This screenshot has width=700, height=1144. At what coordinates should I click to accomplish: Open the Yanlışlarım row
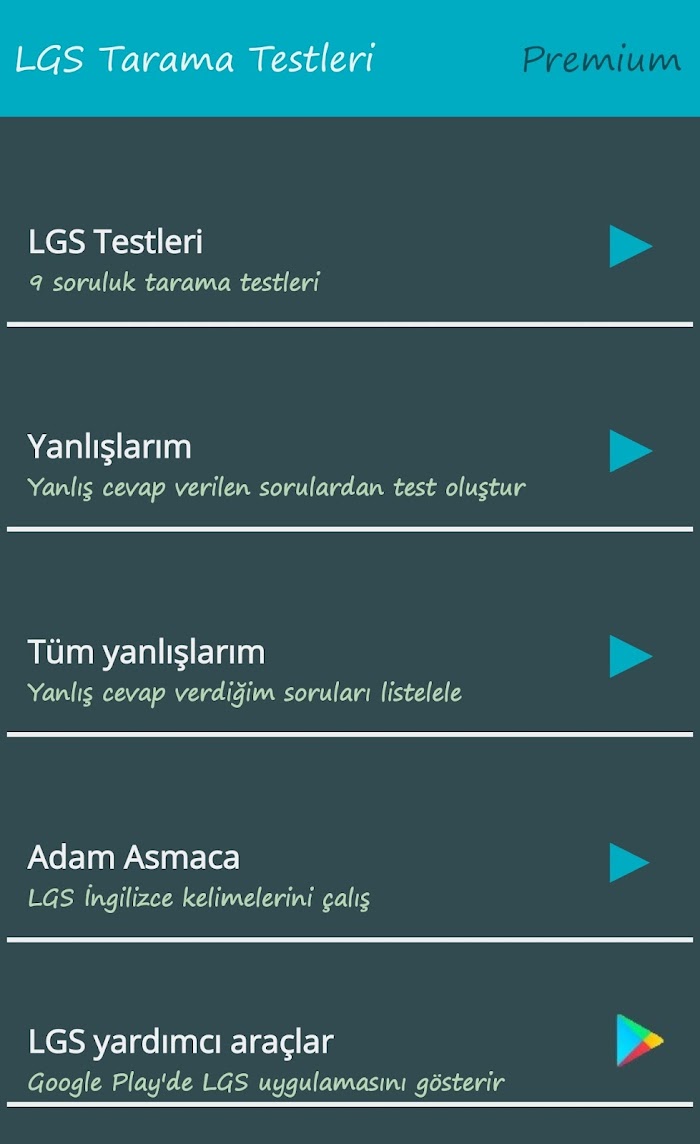[350, 465]
